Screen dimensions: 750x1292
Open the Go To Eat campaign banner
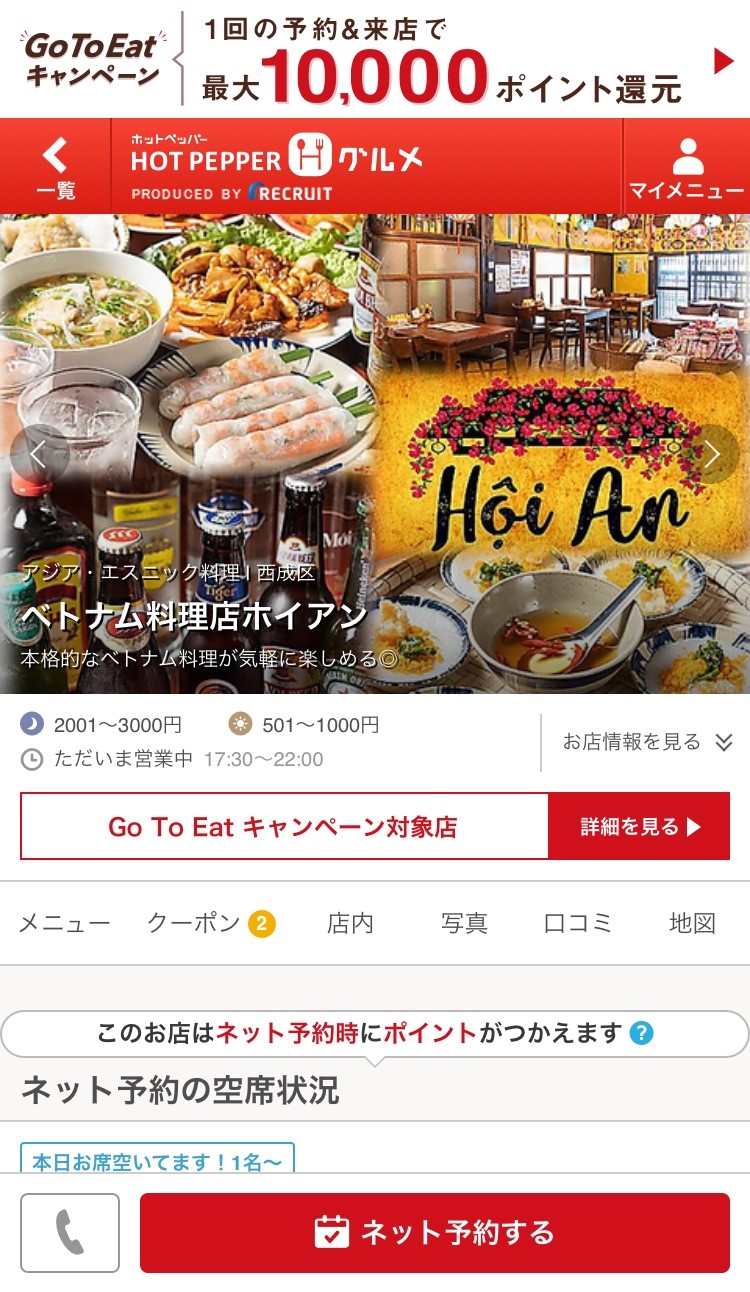click(375, 59)
